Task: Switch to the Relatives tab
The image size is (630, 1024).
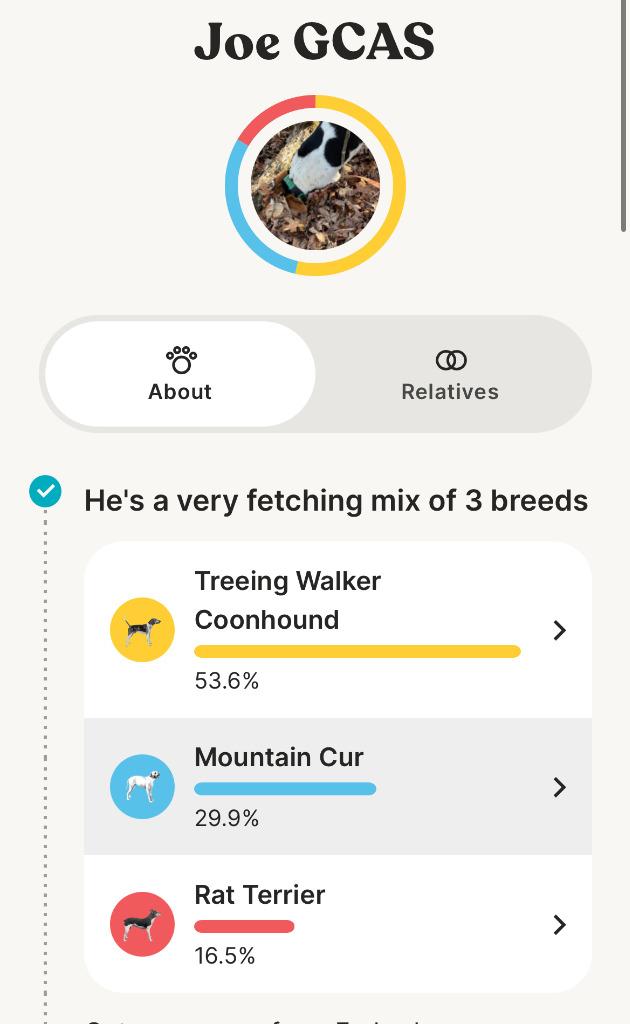Action: point(450,375)
